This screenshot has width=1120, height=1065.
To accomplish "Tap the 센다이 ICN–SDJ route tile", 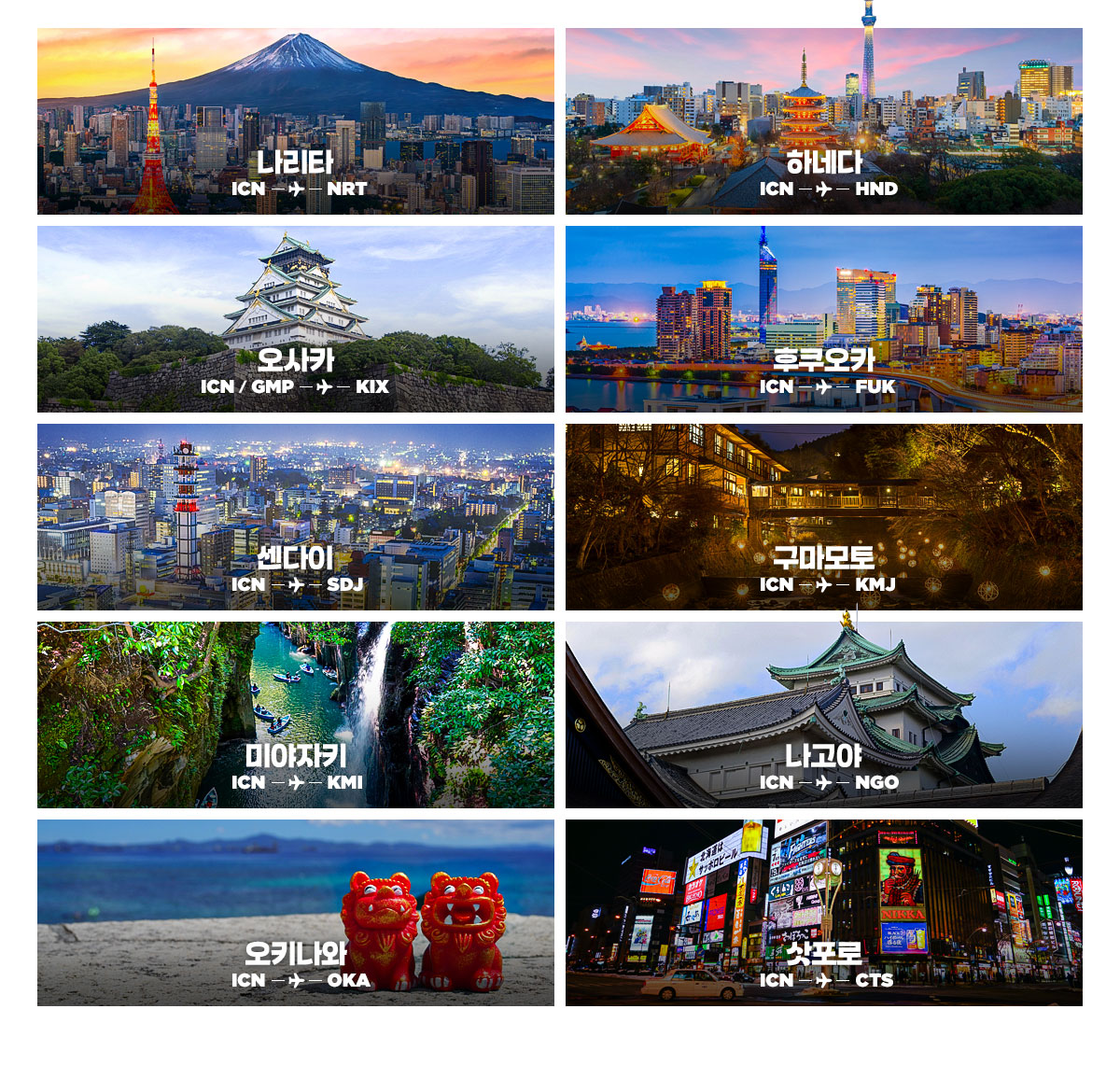I will pos(295,517).
